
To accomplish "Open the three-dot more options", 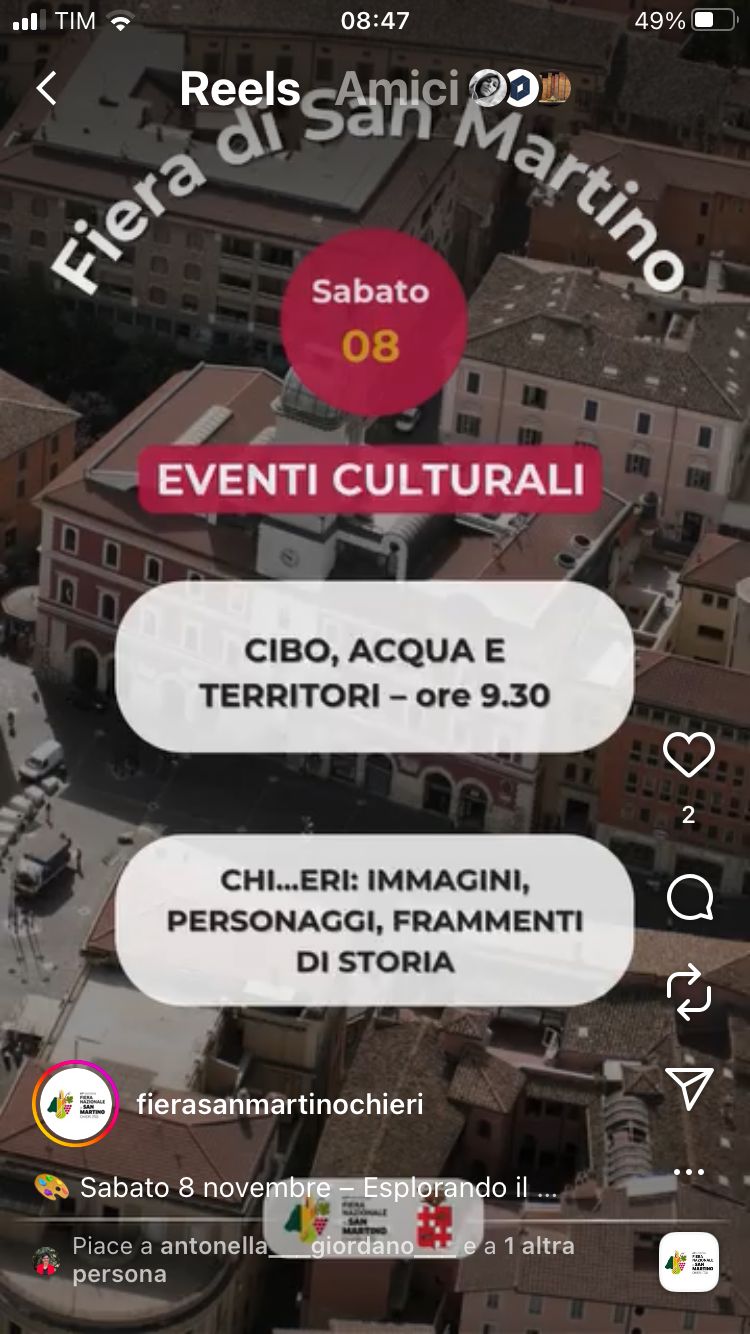I will (x=689, y=1171).
